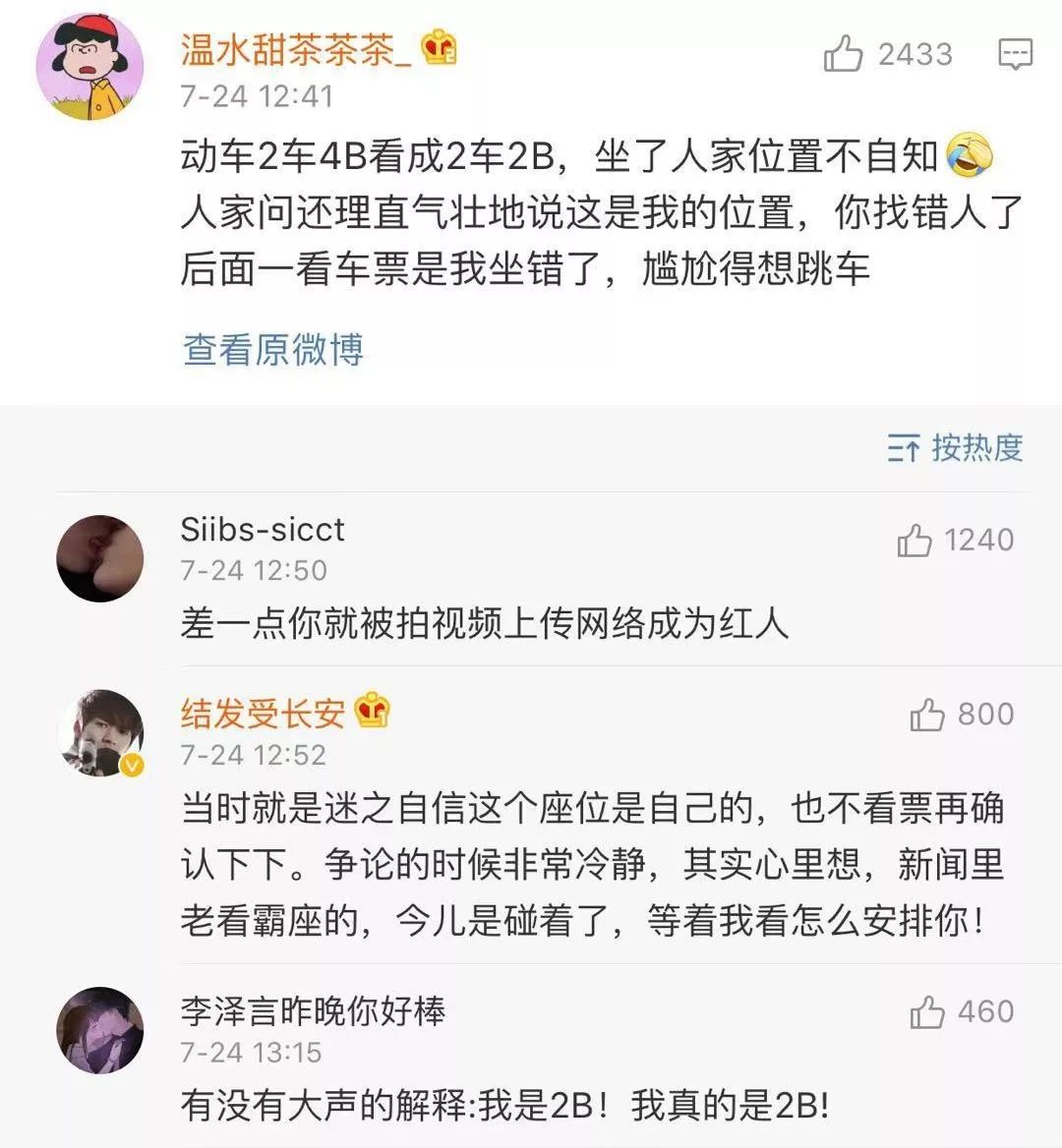Tap 李泽言昨晚你好棒's avatar
Viewport: 1062px width, 1148px height.
coord(99,1029)
